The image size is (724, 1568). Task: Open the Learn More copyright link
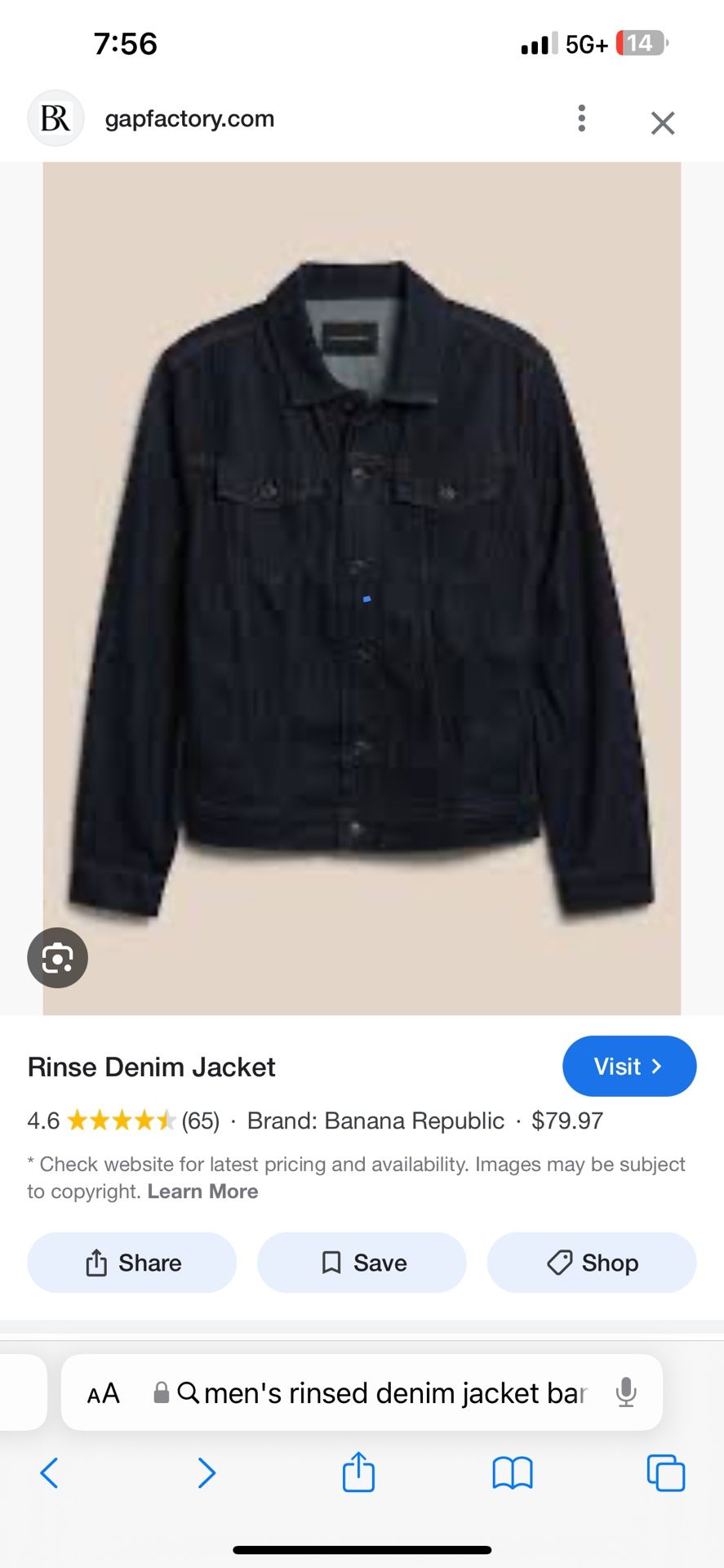[x=202, y=1192]
